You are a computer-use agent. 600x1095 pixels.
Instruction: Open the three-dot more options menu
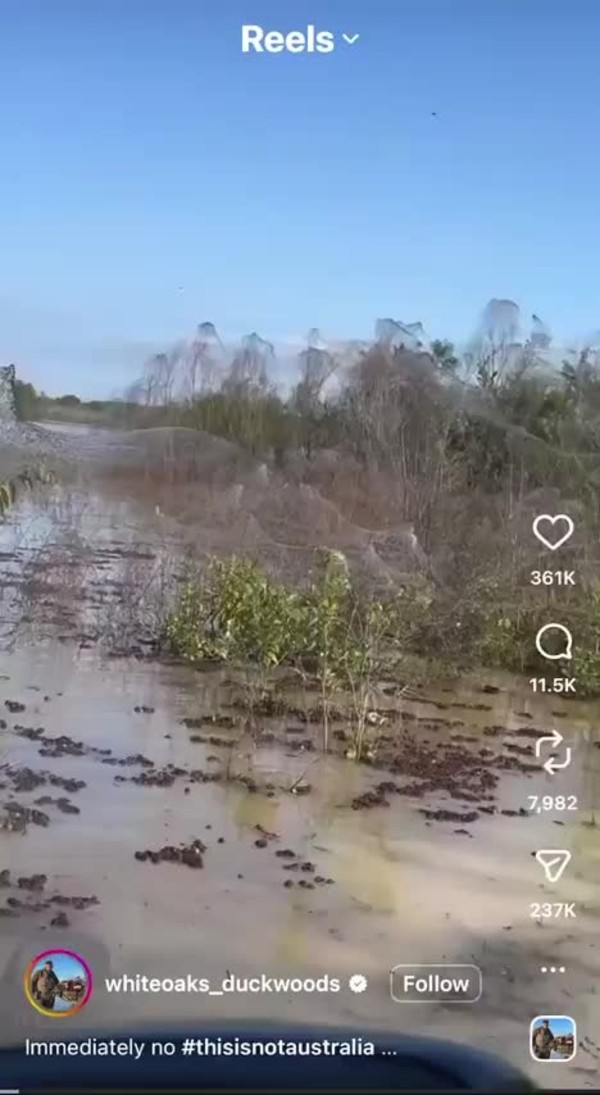click(x=553, y=969)
